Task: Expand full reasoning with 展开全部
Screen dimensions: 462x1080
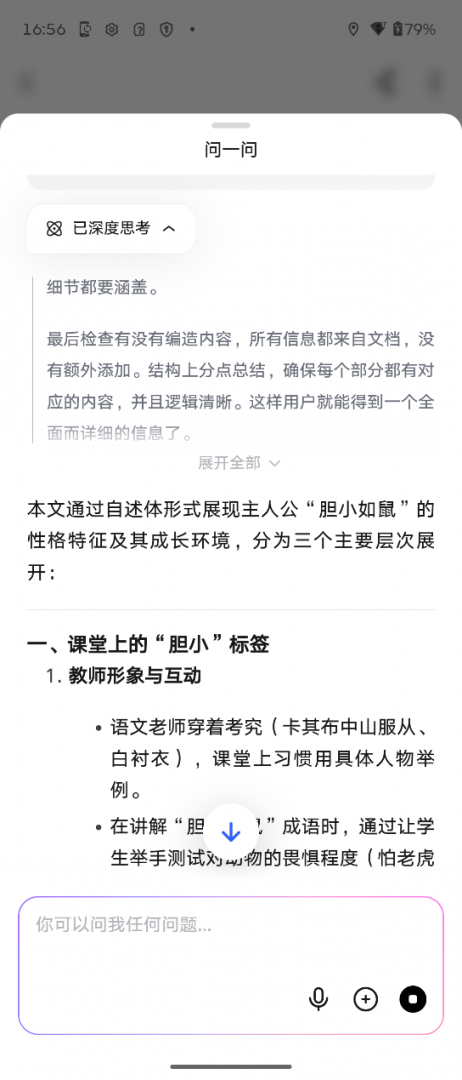Action: (x=239, y=463)
